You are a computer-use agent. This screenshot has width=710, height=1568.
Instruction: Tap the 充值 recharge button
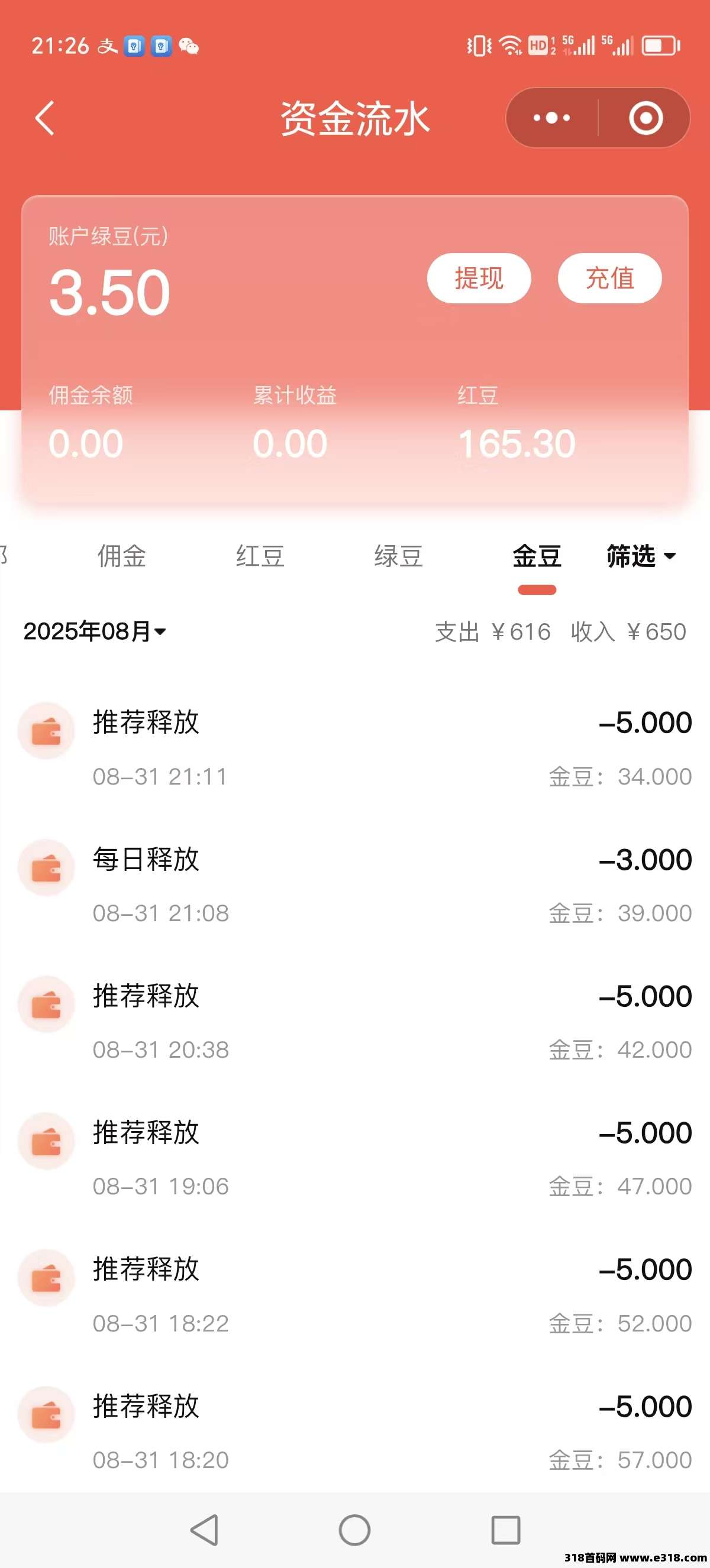point(609,278)
